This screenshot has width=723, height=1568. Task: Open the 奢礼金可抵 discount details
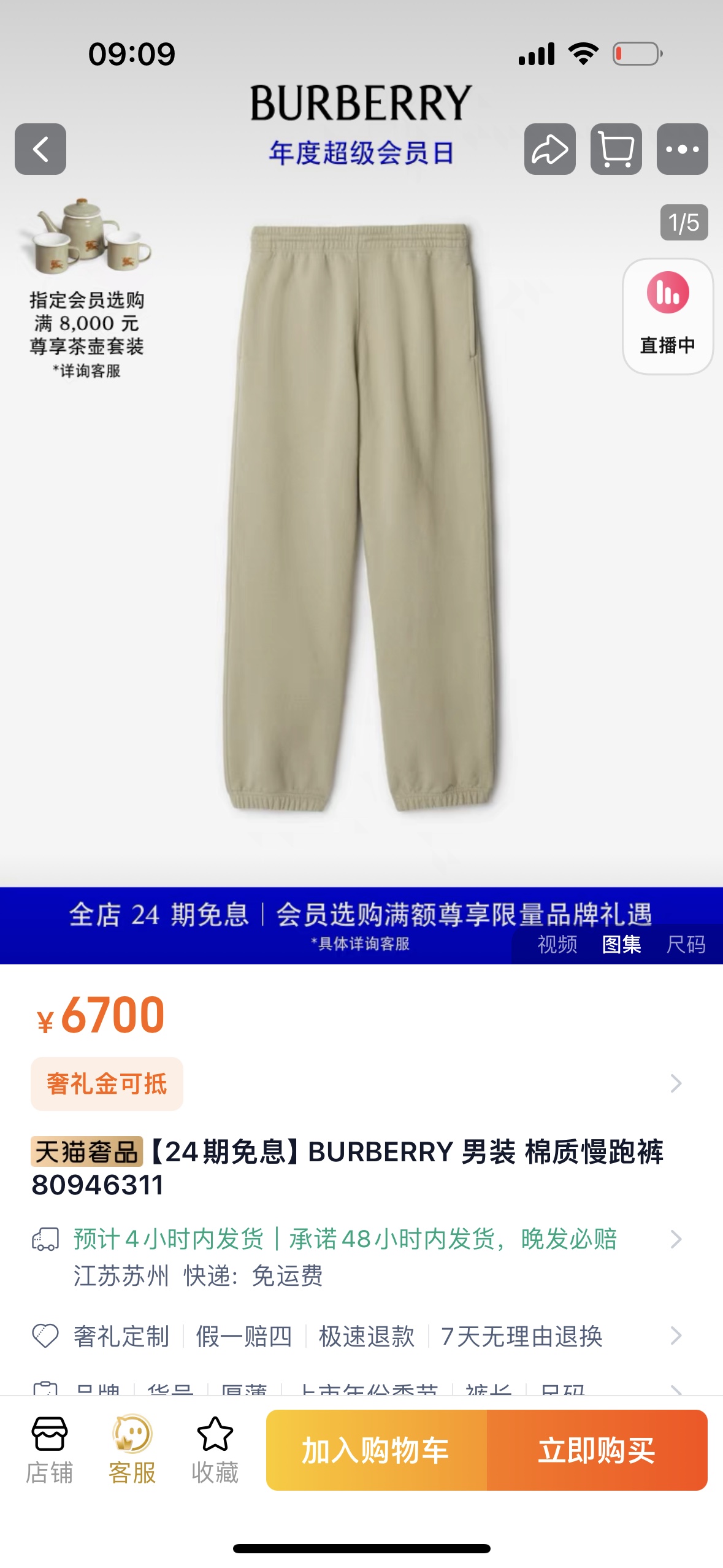point(107,1083)
